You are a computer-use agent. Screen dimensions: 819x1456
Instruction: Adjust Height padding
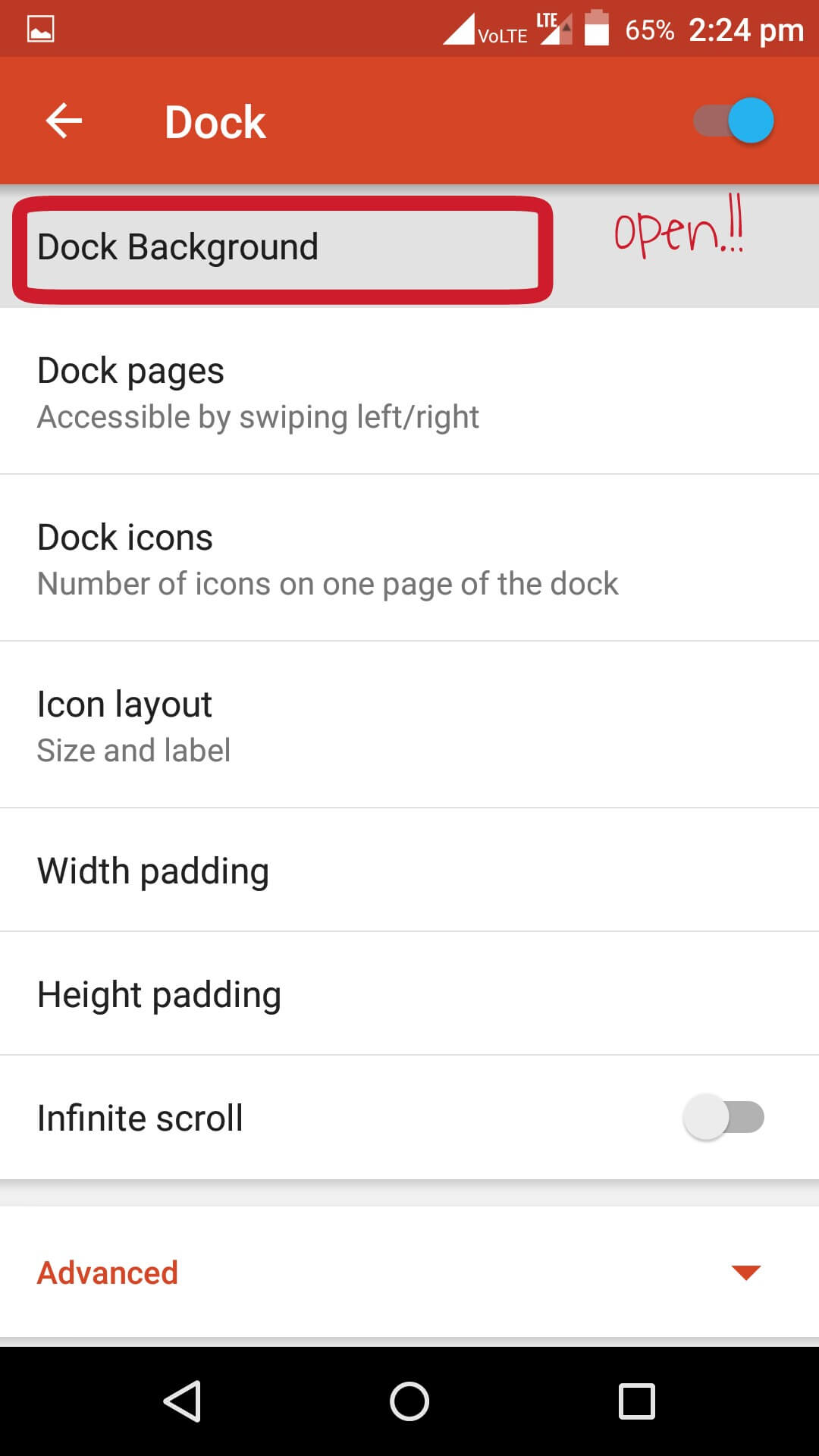409,994
